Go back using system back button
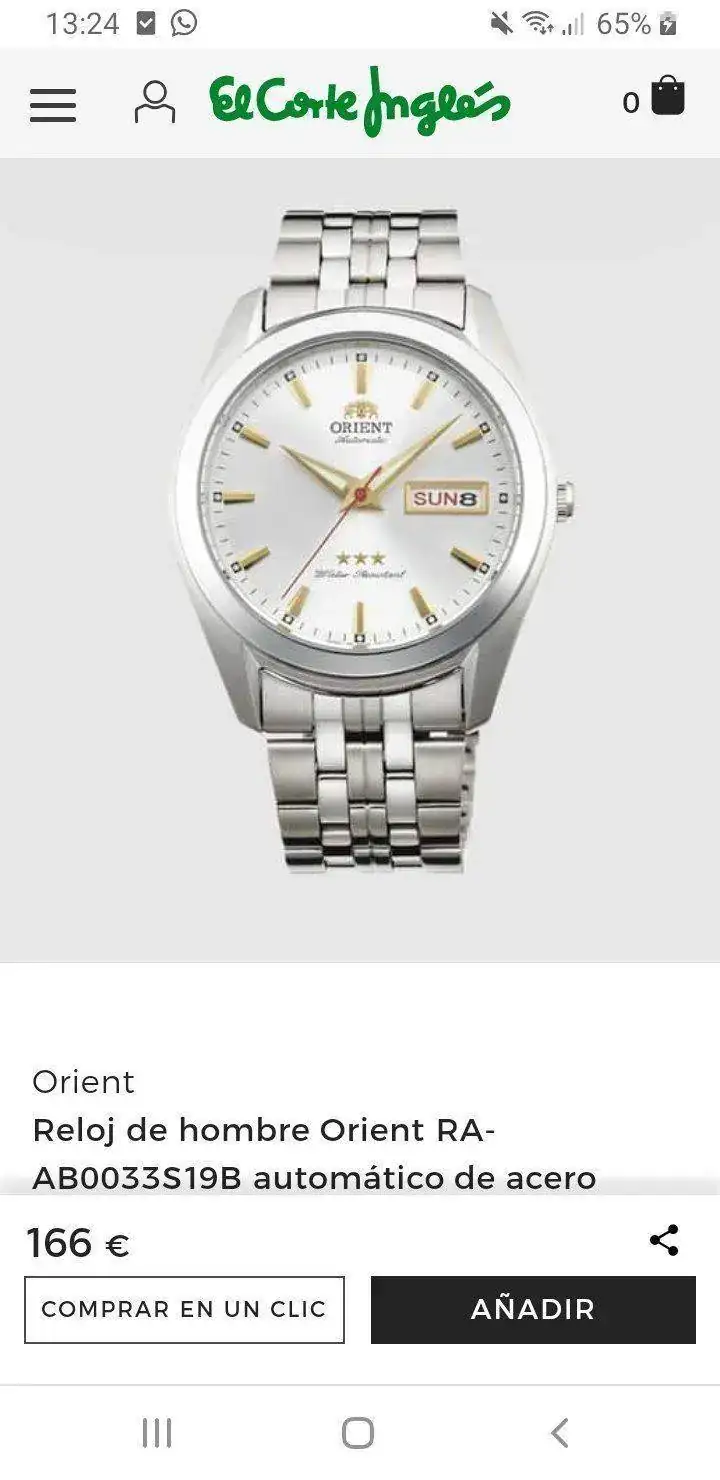The image size is (720, 1480). (x=560, y=1432)
